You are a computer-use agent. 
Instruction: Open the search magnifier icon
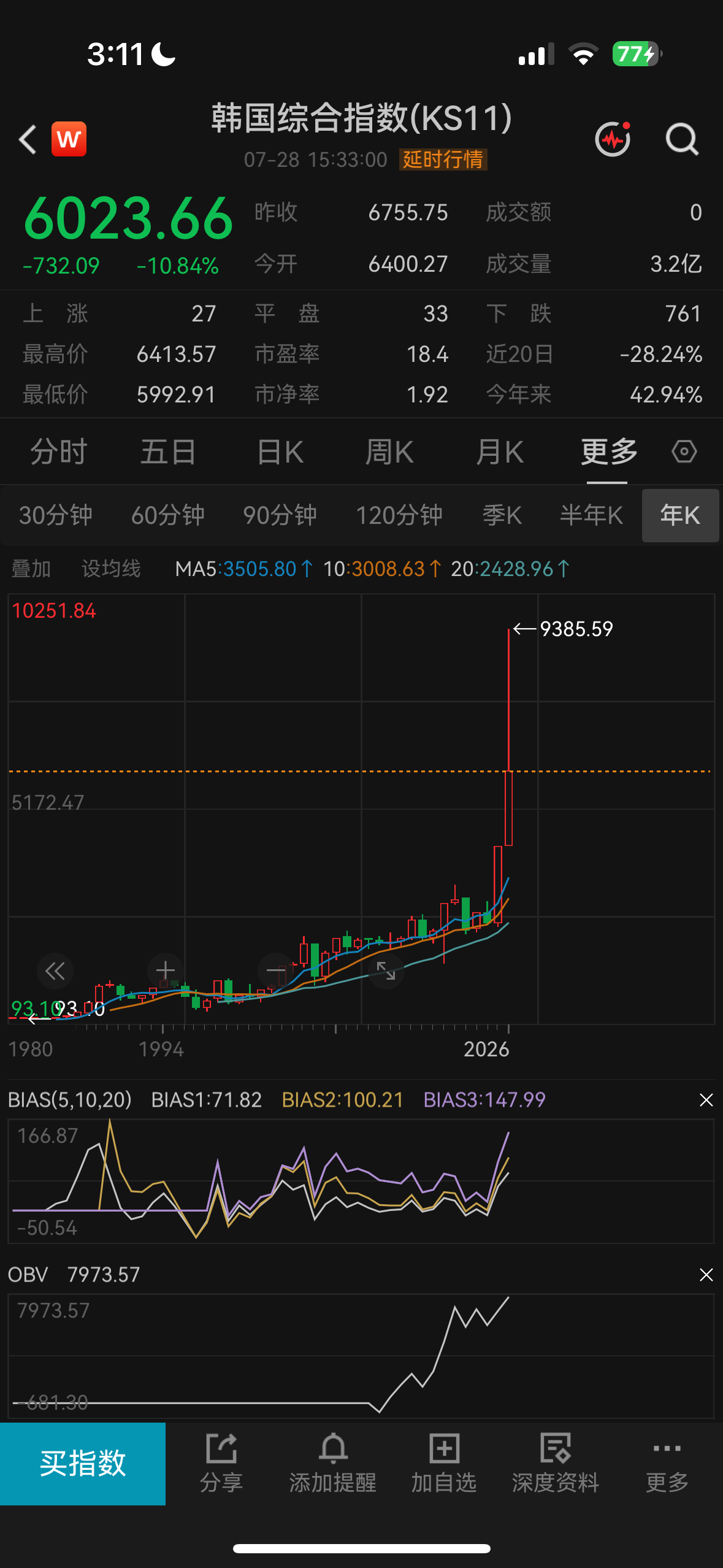point(682,139)
